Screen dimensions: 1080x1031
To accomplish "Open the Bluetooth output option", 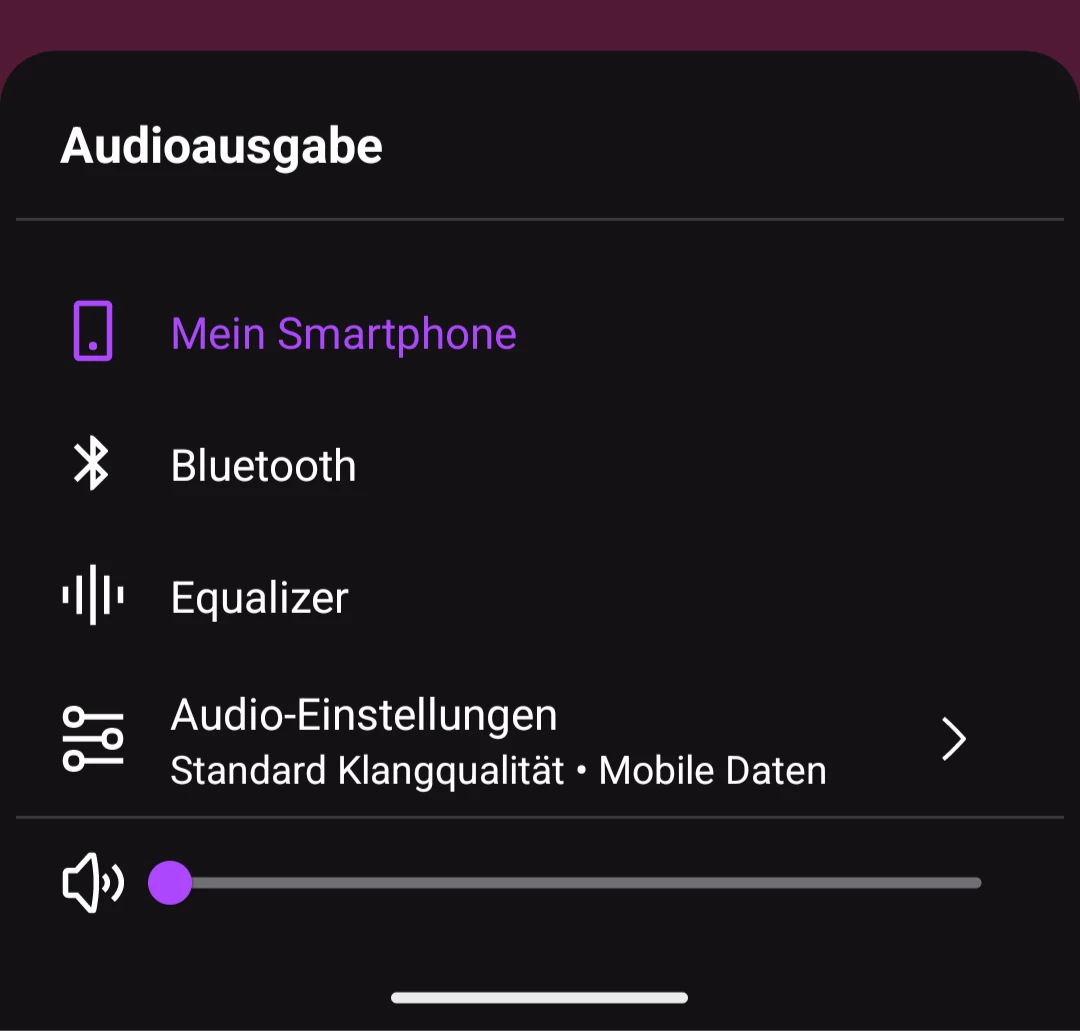I will tap(263, 466).
